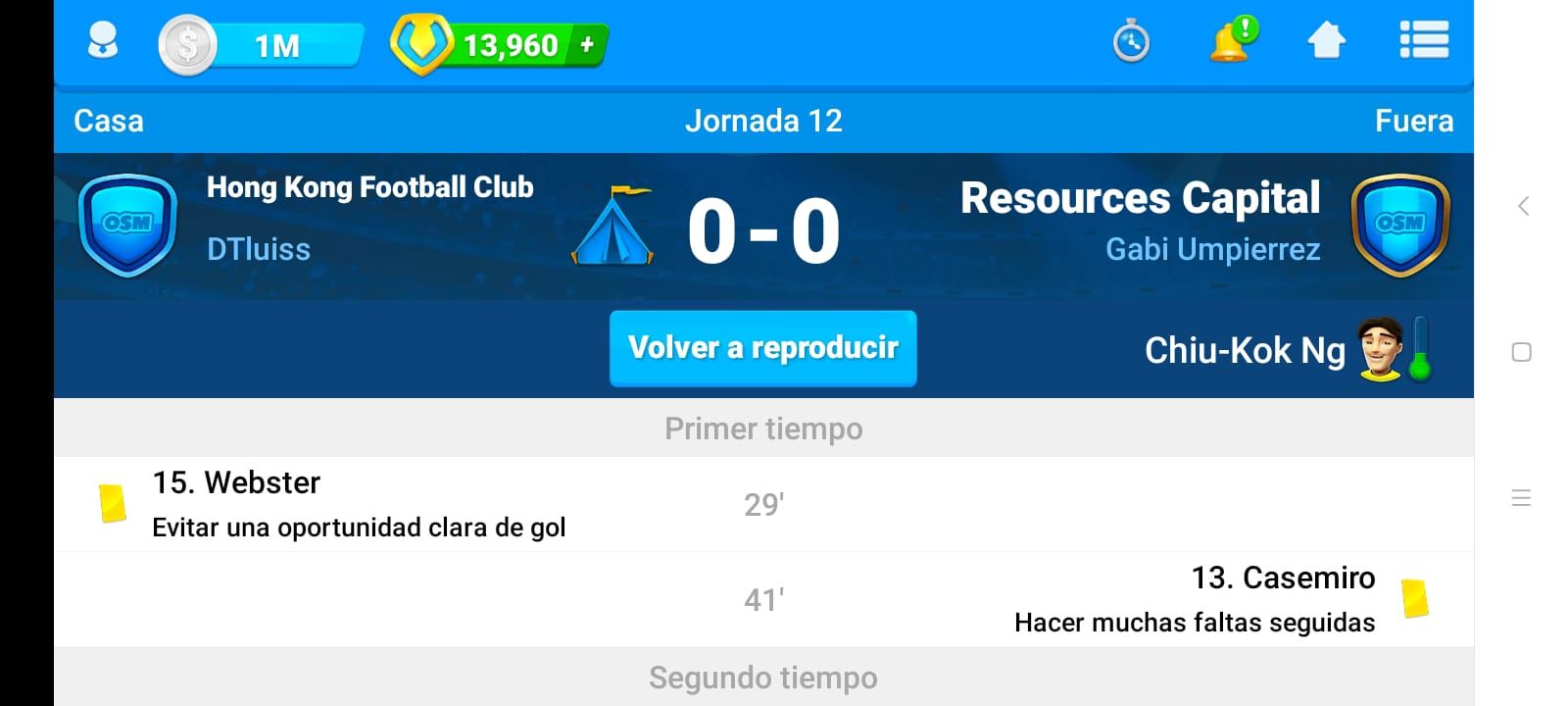Image resolution: width=1568 pixels, height=706 pixels.
Task: Open Hong Kong Football Club team
Action: (369, 187)
